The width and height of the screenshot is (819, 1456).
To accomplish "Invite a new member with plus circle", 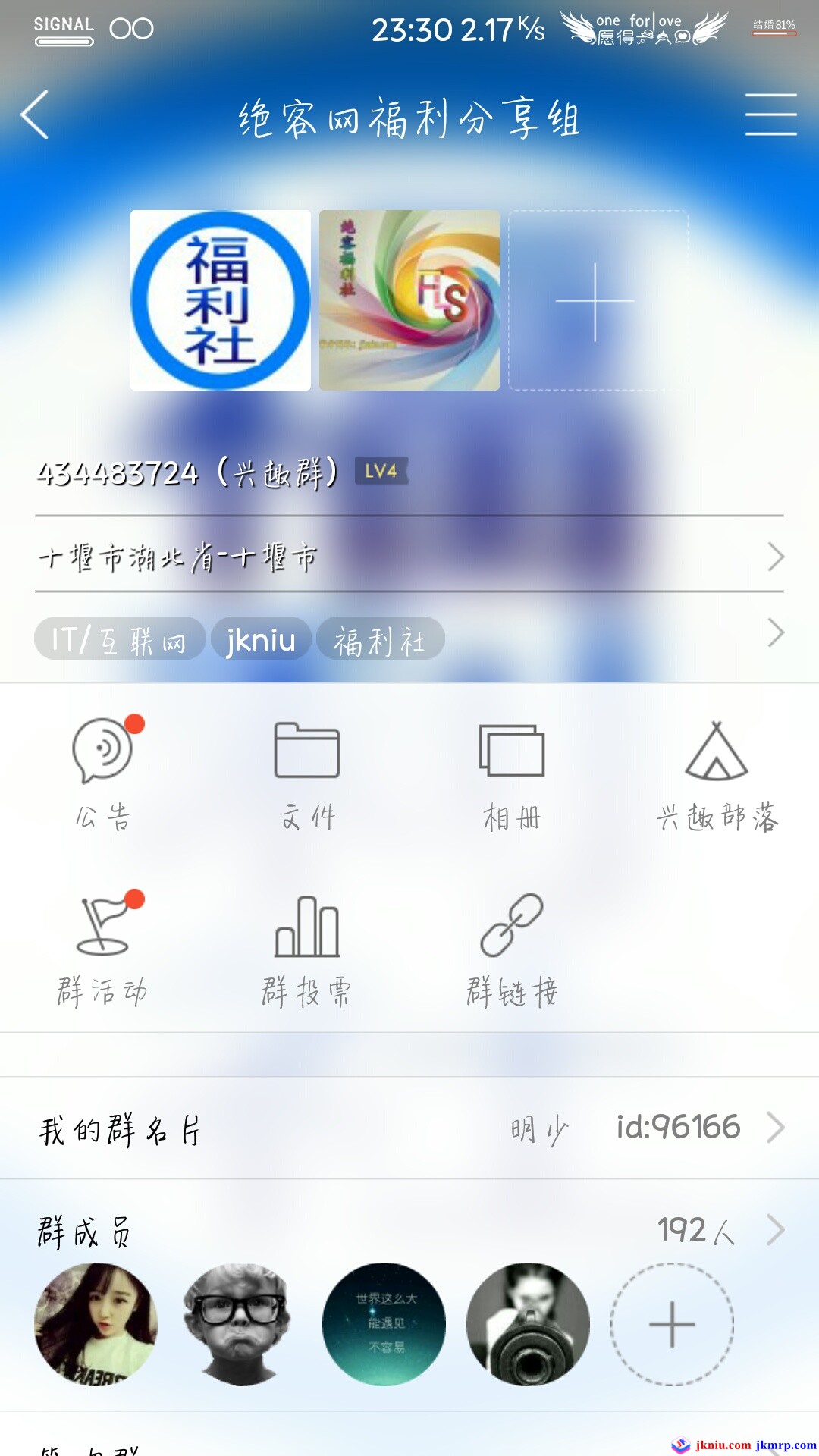I will (672, 1324).
